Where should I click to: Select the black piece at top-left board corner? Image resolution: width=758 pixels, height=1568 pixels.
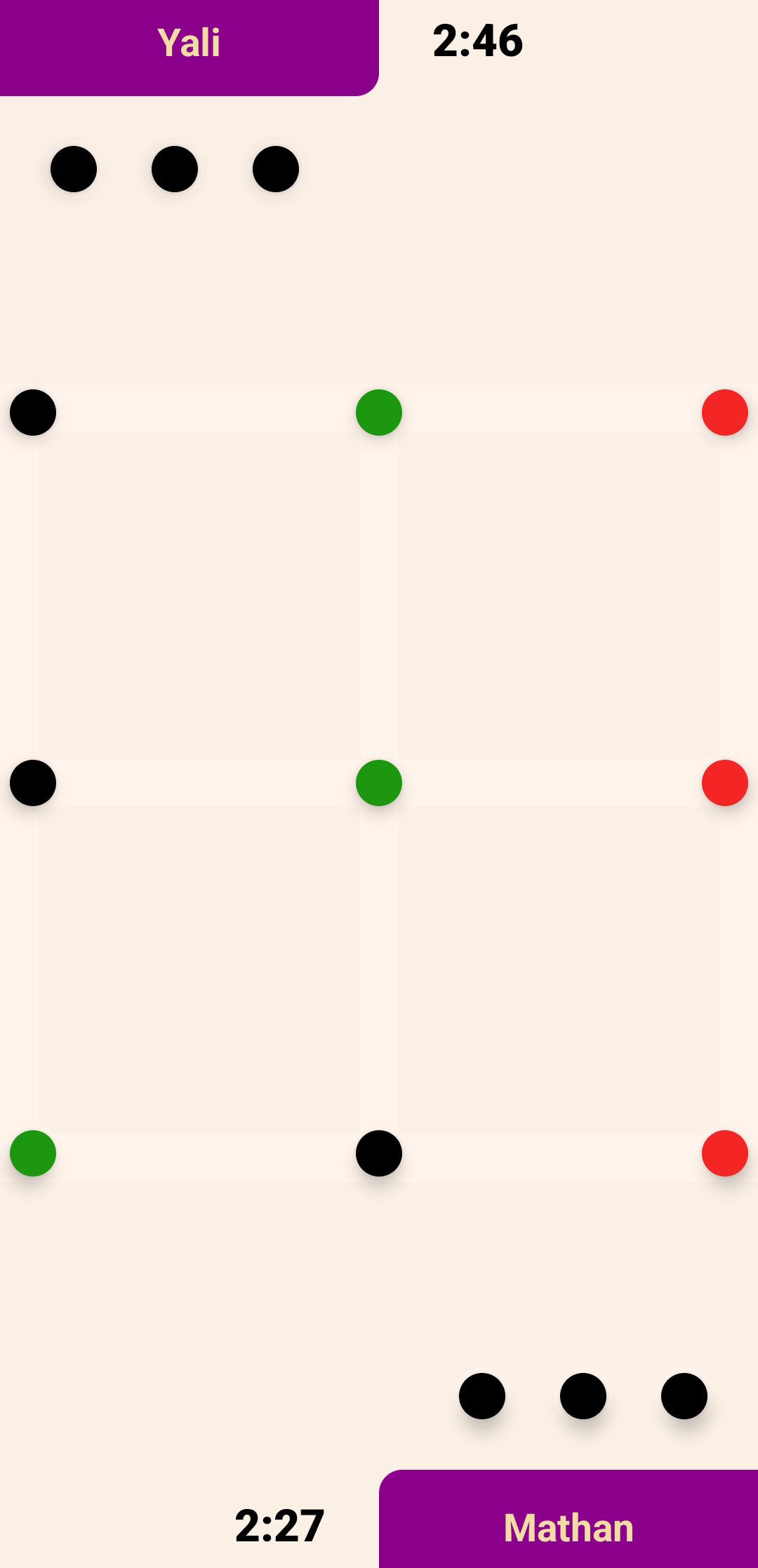[33, 413]
